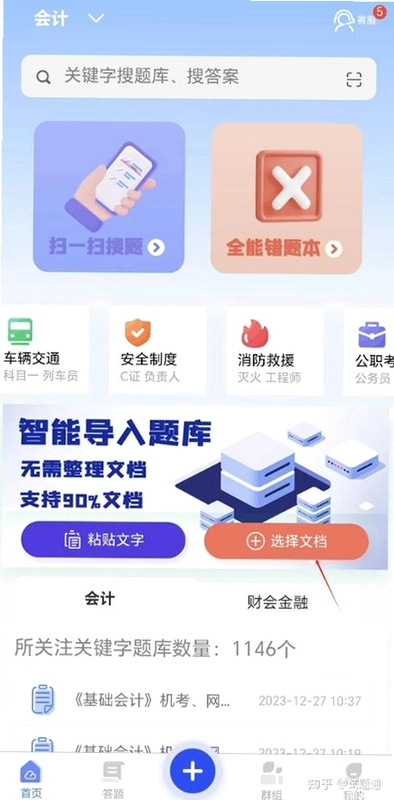Go to 群组 tab
The width and height of the screenshot is (394, 800).
[x=272, y=779]
